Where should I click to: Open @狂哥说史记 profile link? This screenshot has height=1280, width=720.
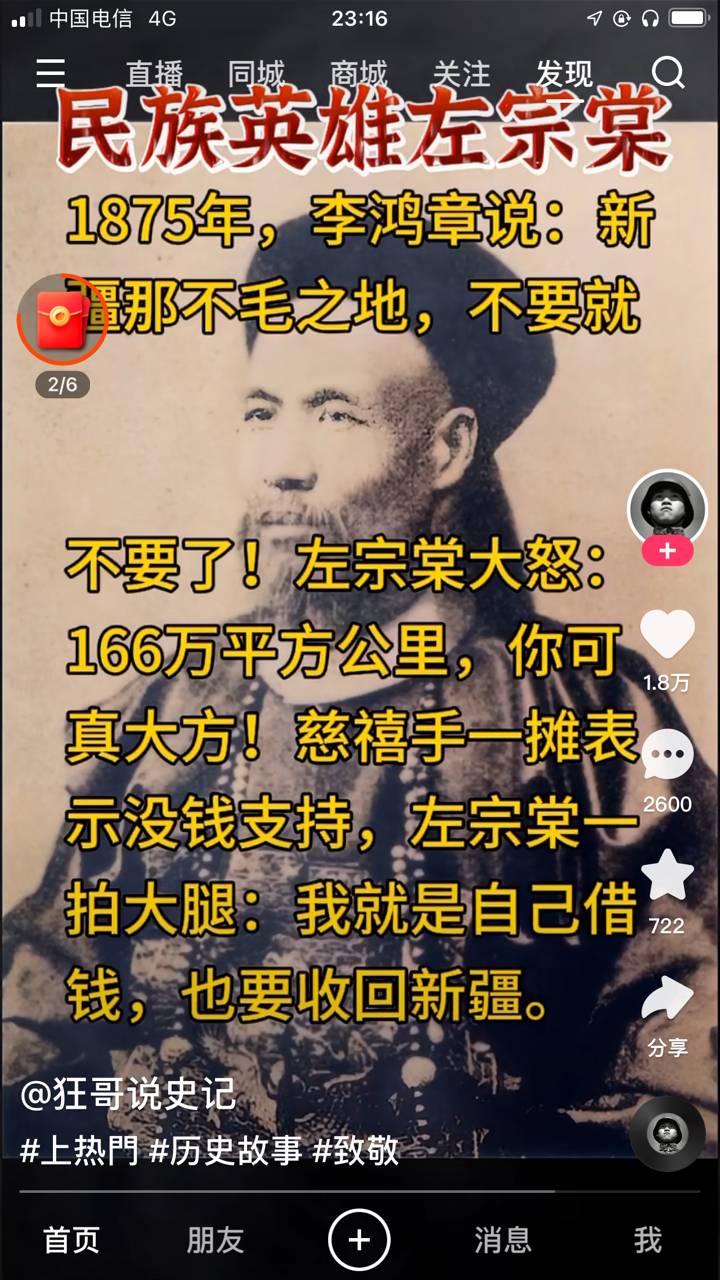[x=128, y=1094]
